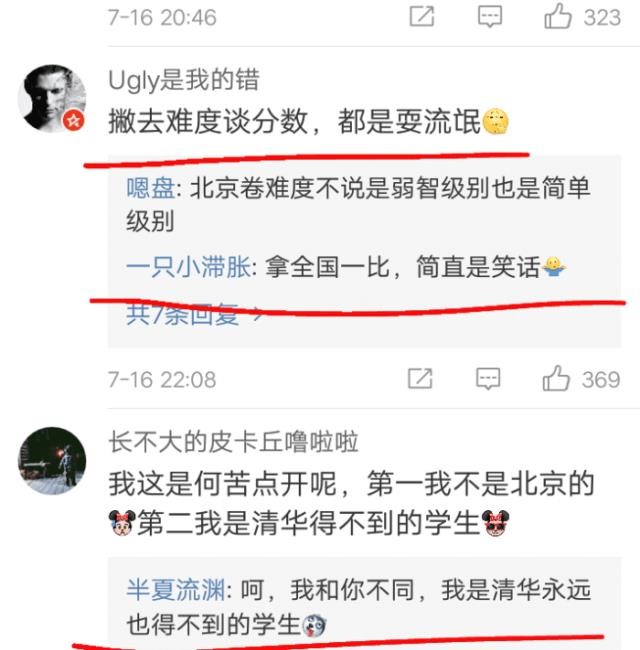Share the comment posted at 7-16 22:08

[x=421, y=379]
